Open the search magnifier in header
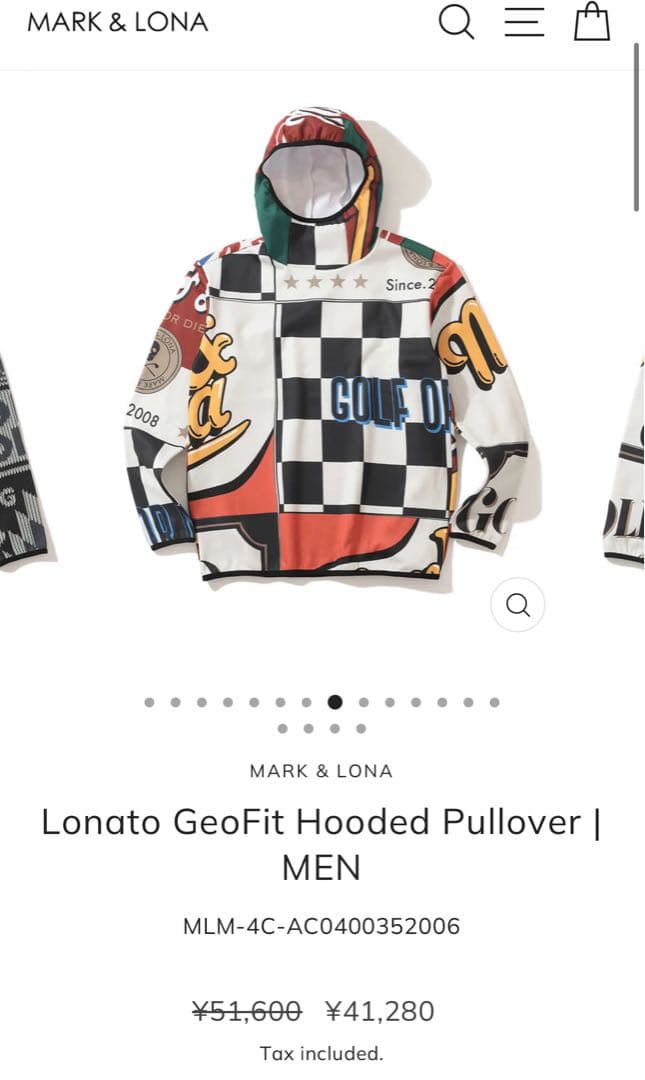This screenshot has height=1080, width=645. tap(456, 22)
